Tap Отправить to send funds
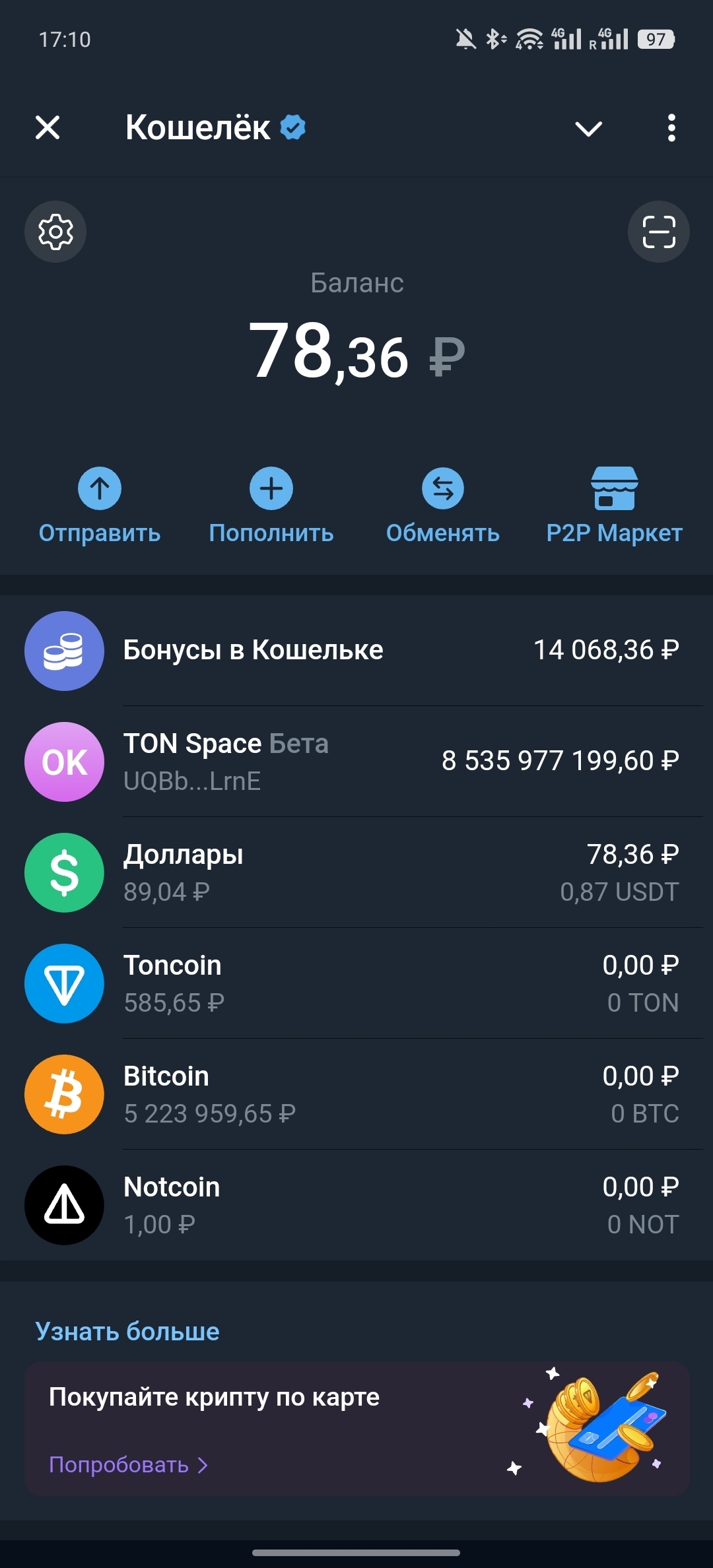The image size is (713, 1568). (100, 506)
